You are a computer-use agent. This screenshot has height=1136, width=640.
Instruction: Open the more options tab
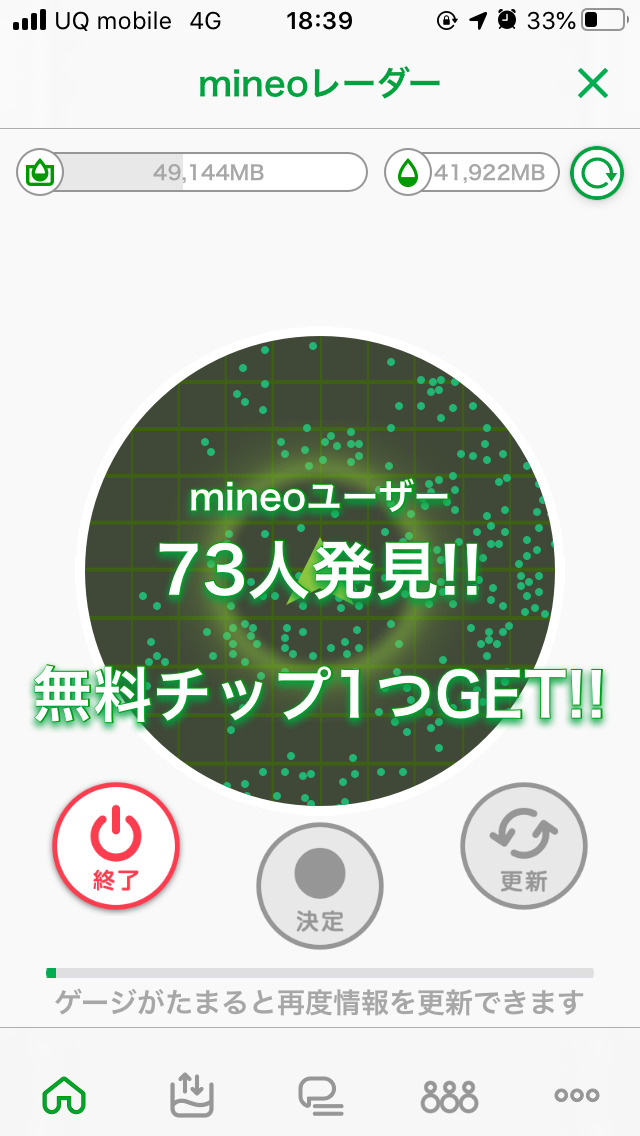pyautogui.click(x=577, y=1095)
